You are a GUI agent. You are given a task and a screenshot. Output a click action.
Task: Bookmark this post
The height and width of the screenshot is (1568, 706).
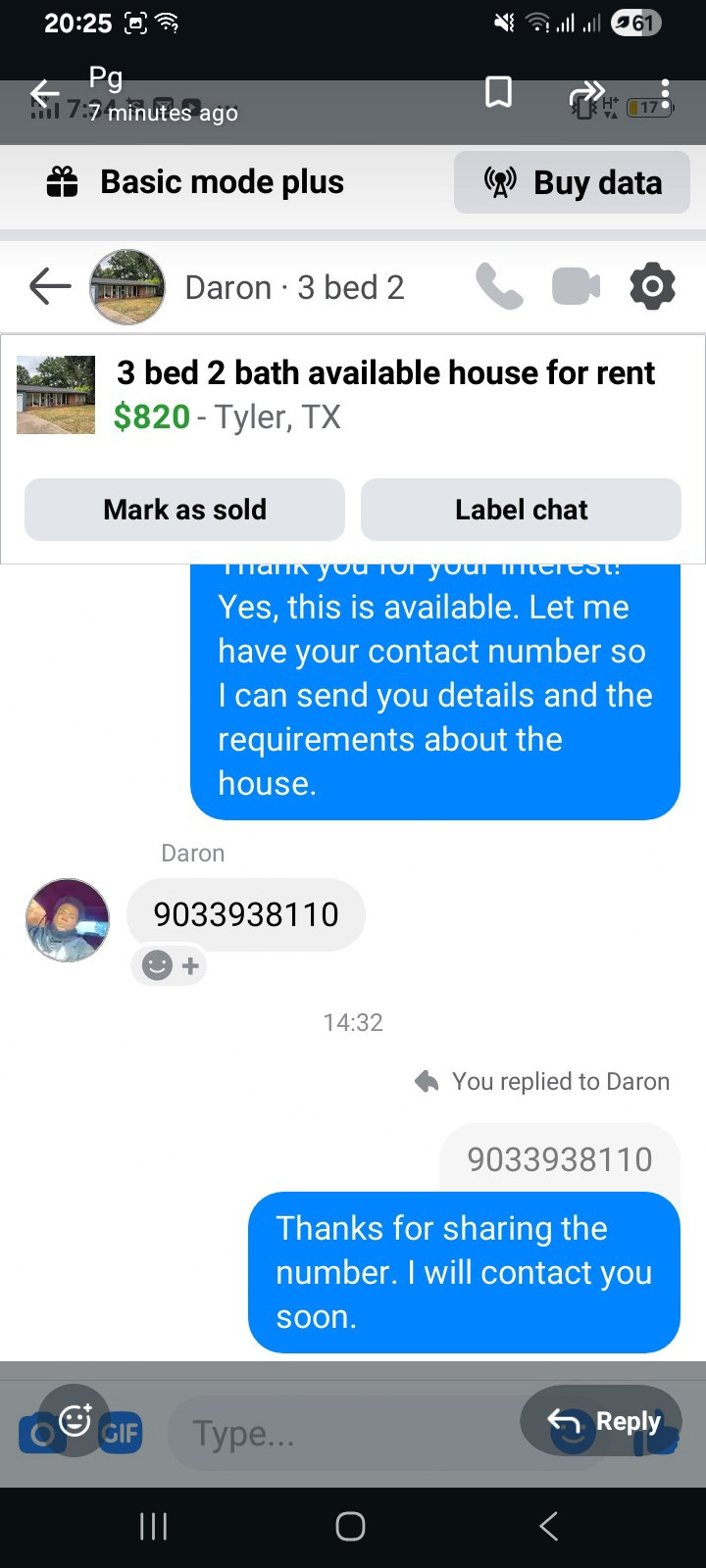click(499, 93)
